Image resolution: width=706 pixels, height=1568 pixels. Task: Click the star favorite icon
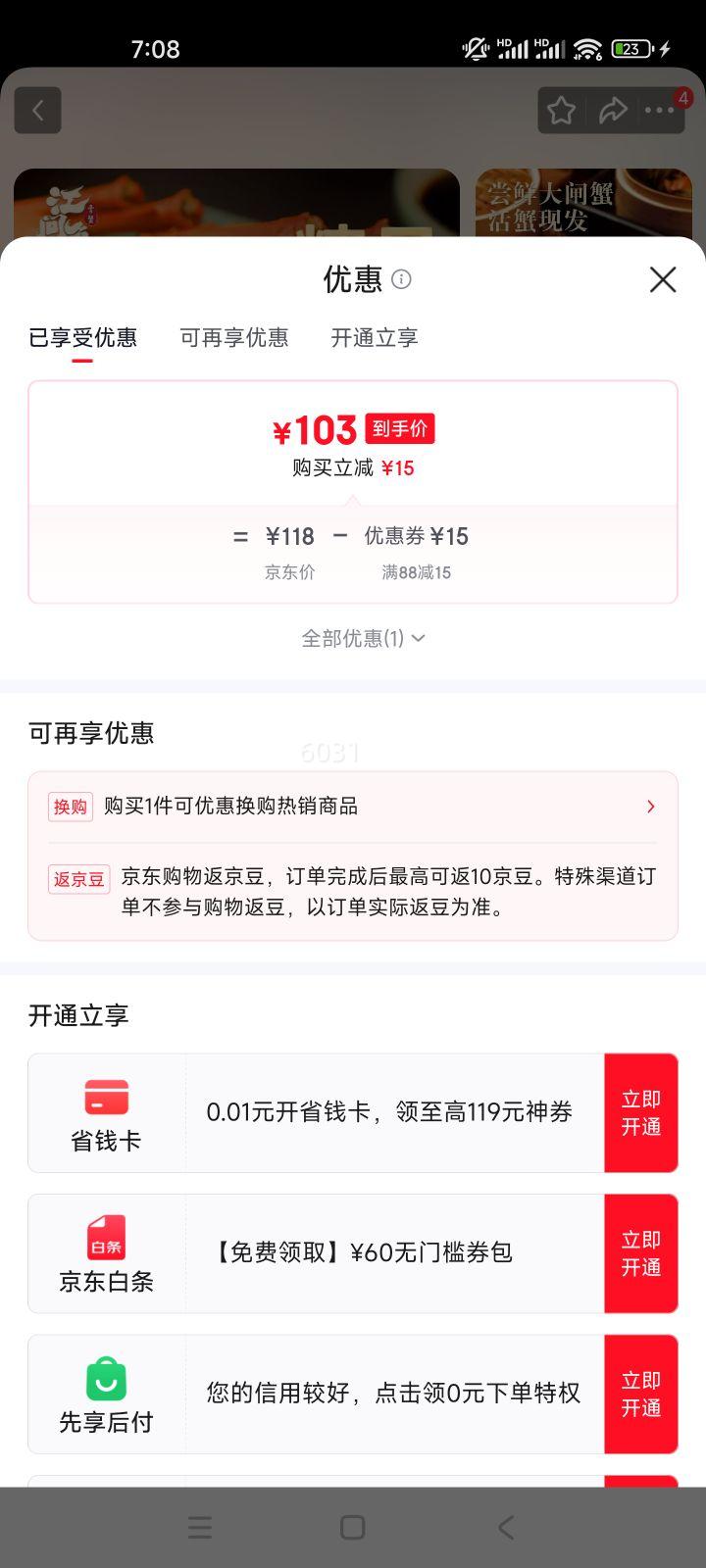click(561, 110)
